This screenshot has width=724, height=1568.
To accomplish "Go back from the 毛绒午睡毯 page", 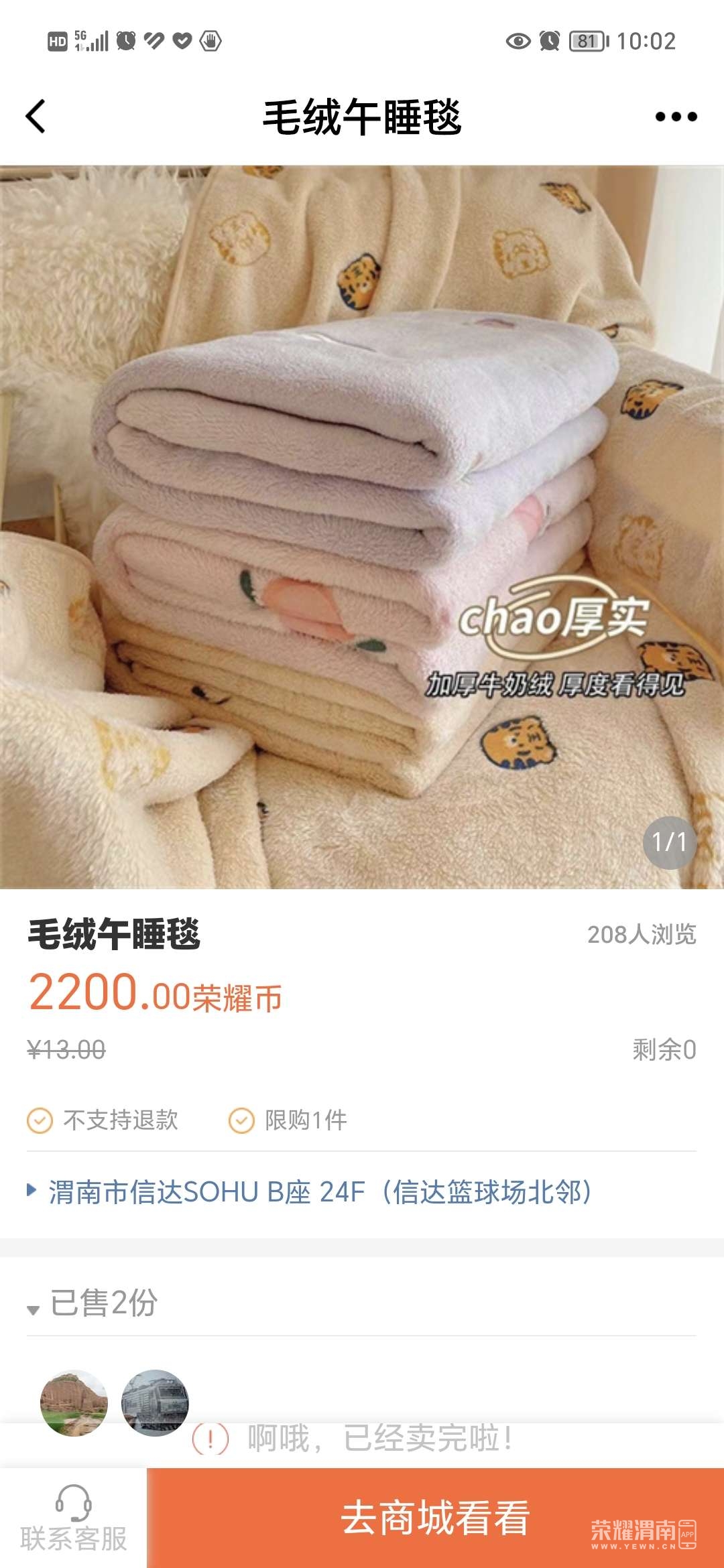I will (36, 117).
